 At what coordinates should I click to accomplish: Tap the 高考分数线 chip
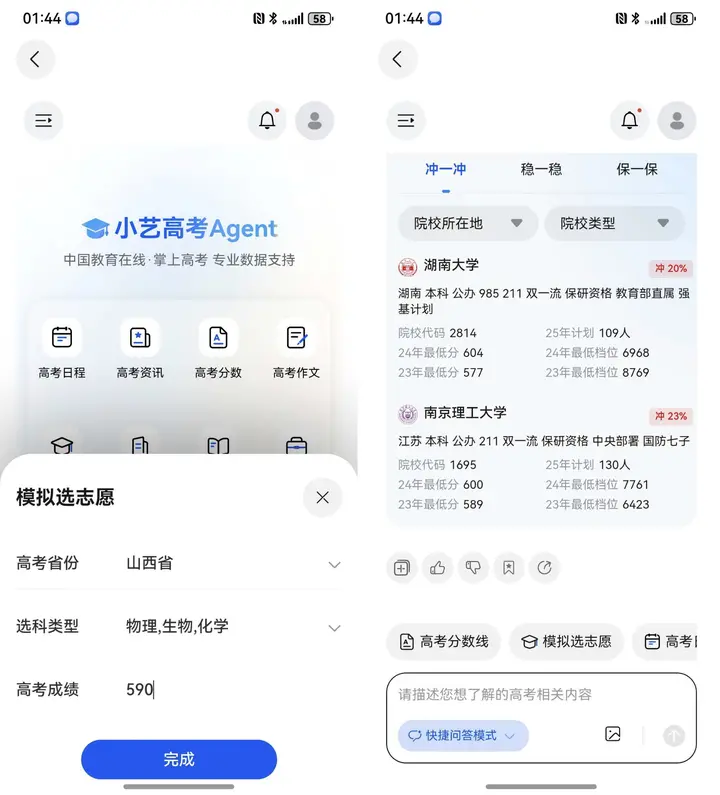coord(444,641)
